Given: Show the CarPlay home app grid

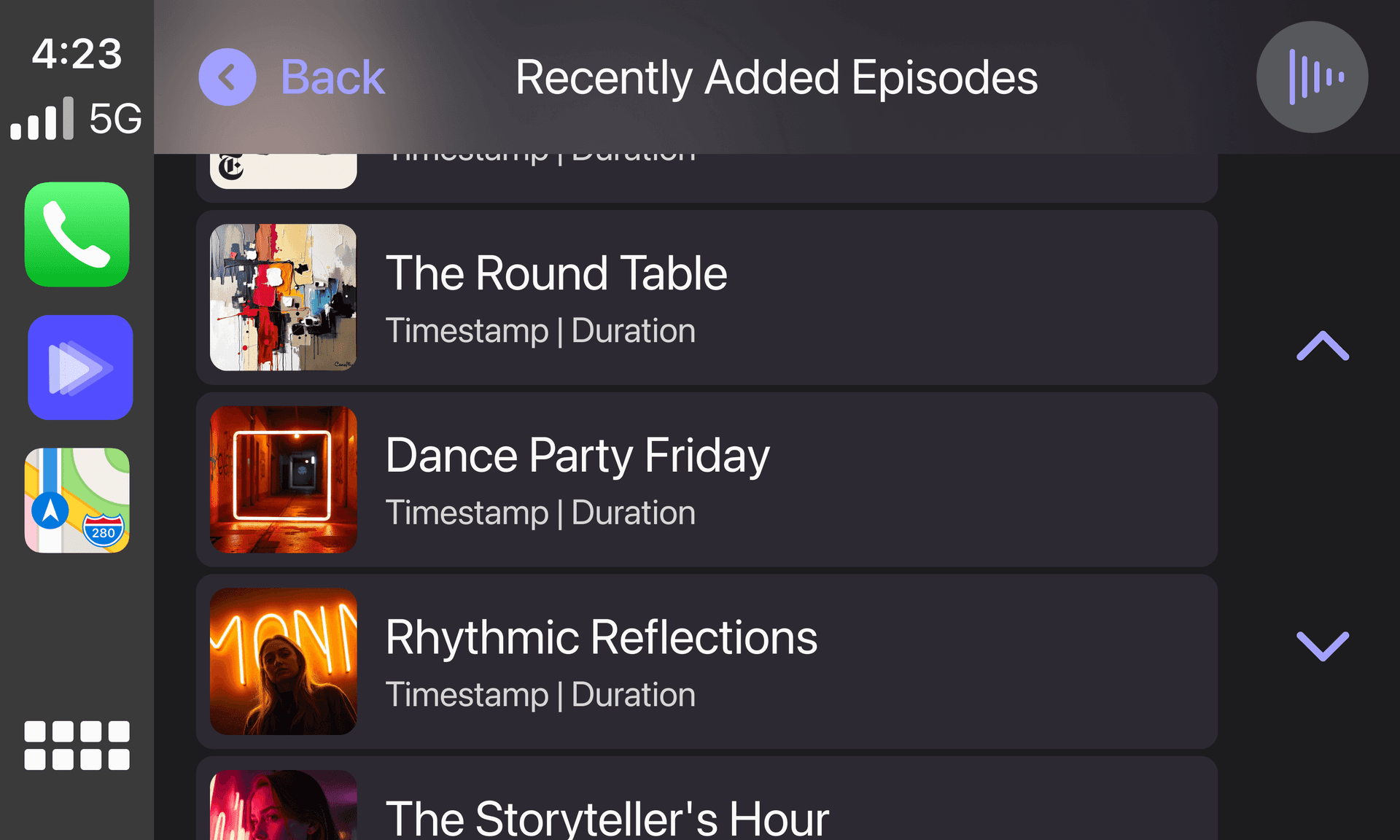Looking at the screenshot, I should click(77, 745).
